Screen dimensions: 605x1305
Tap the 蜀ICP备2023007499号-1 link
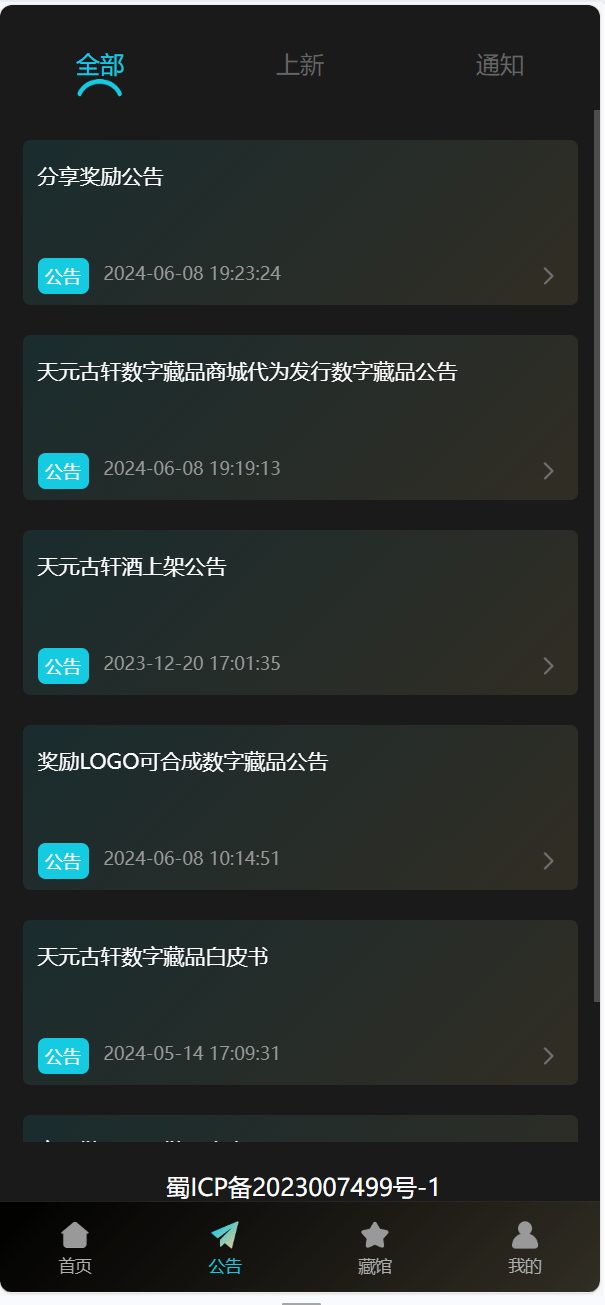coord(303,1187)
